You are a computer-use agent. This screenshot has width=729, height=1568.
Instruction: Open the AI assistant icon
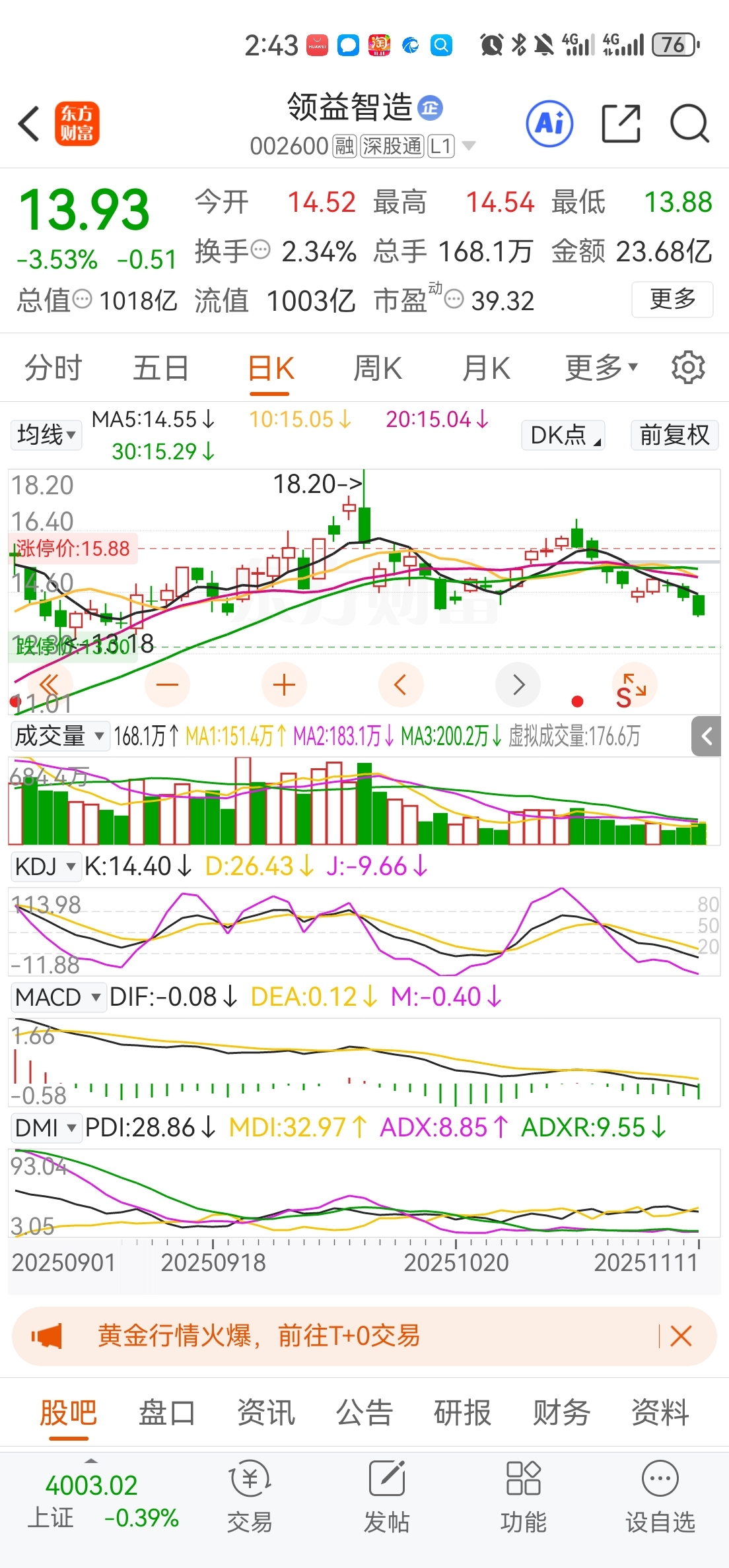click(549, 123)
